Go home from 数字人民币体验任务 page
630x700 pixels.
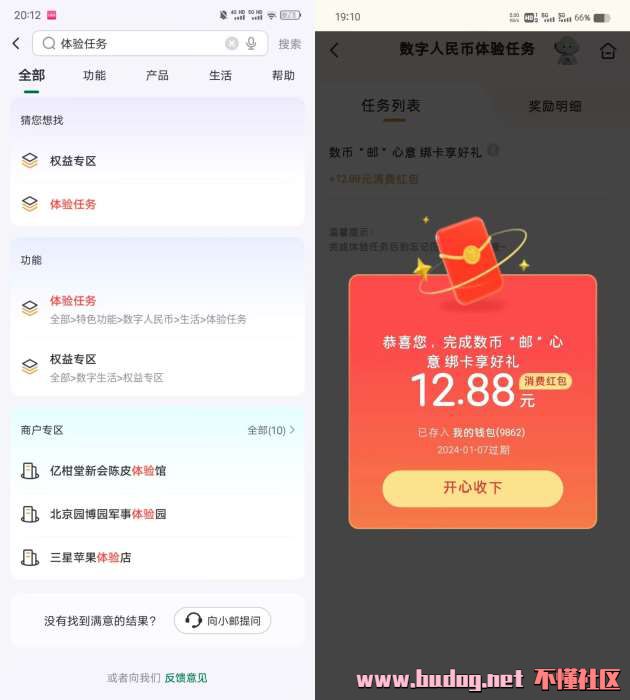pyautogui.click(x=608, y=51)
